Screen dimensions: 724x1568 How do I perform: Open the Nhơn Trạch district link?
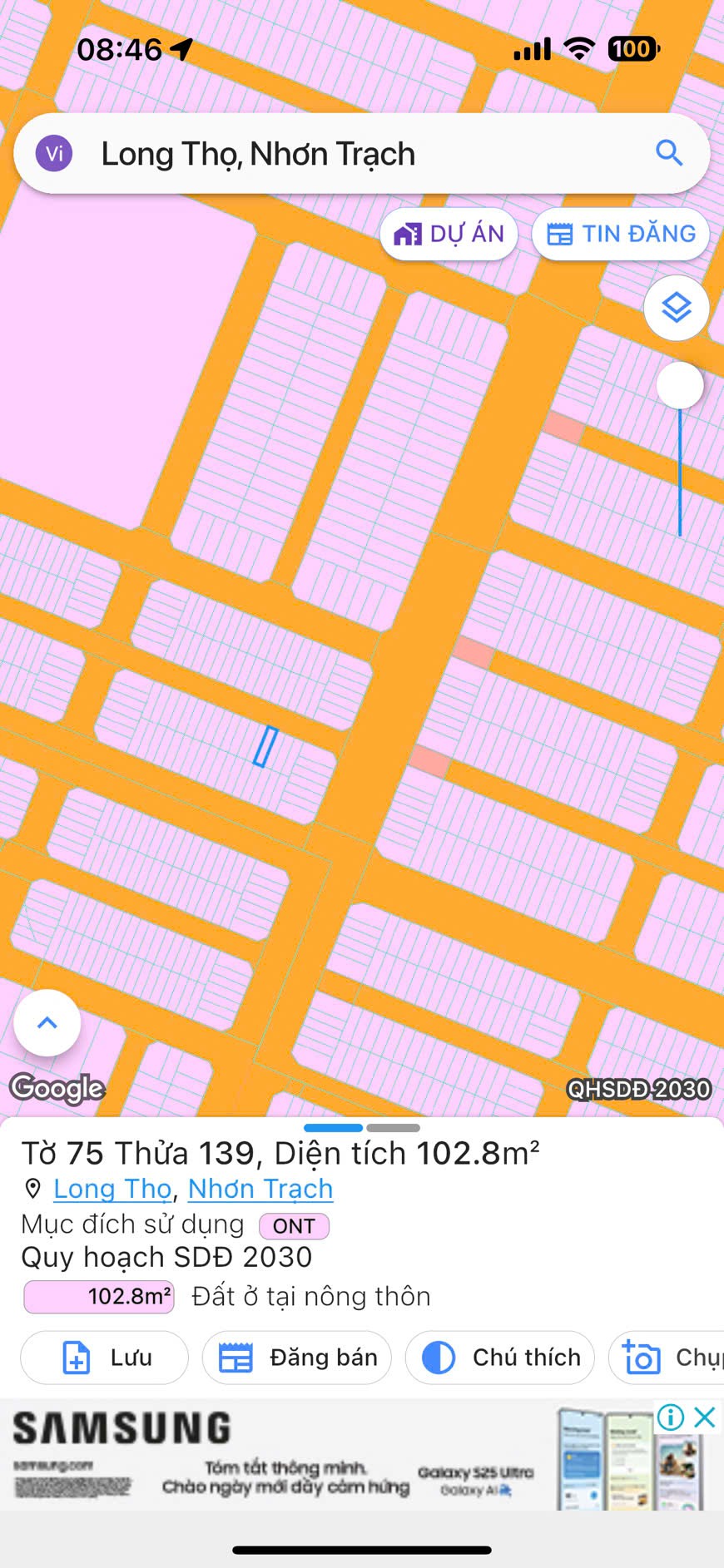[260, 1189]
